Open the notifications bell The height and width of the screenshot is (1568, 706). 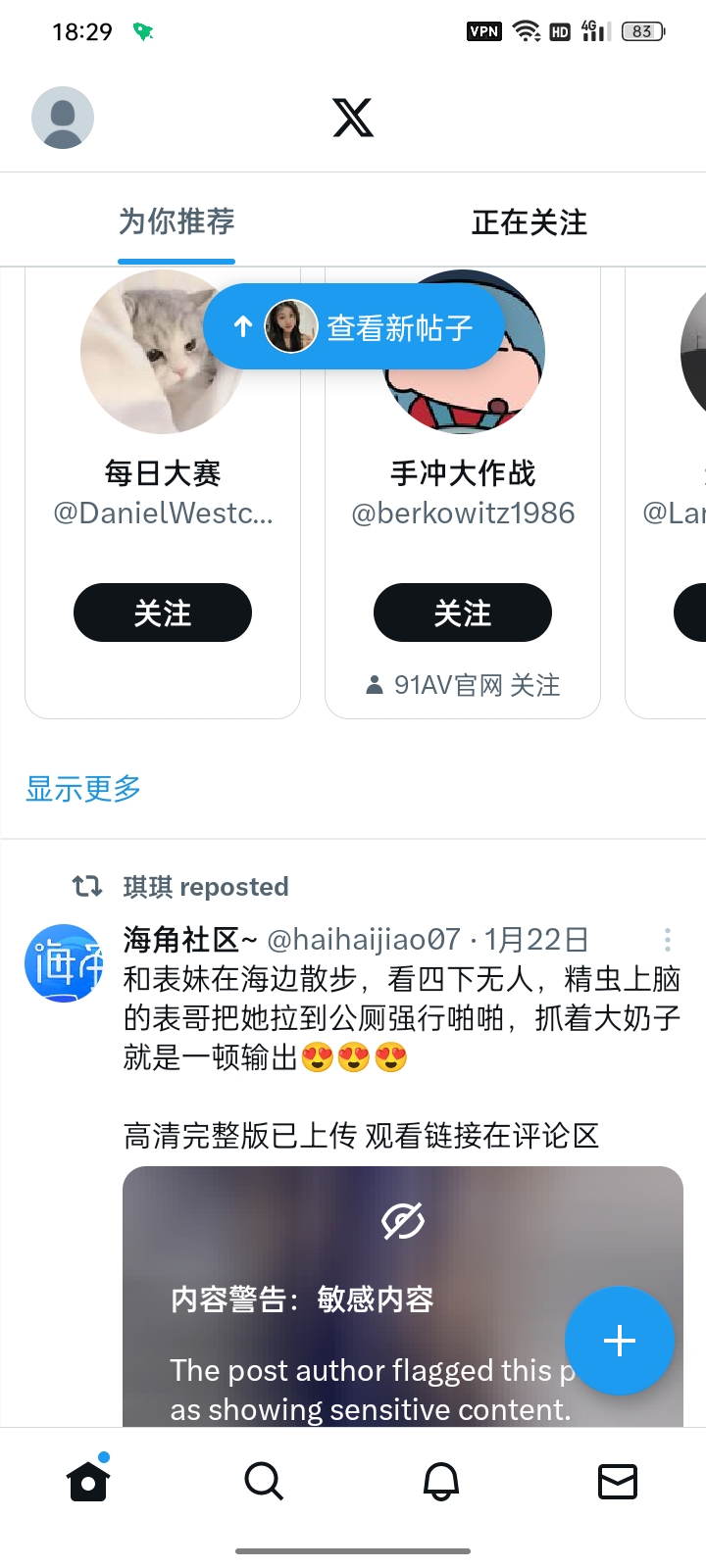point(441,1482)
